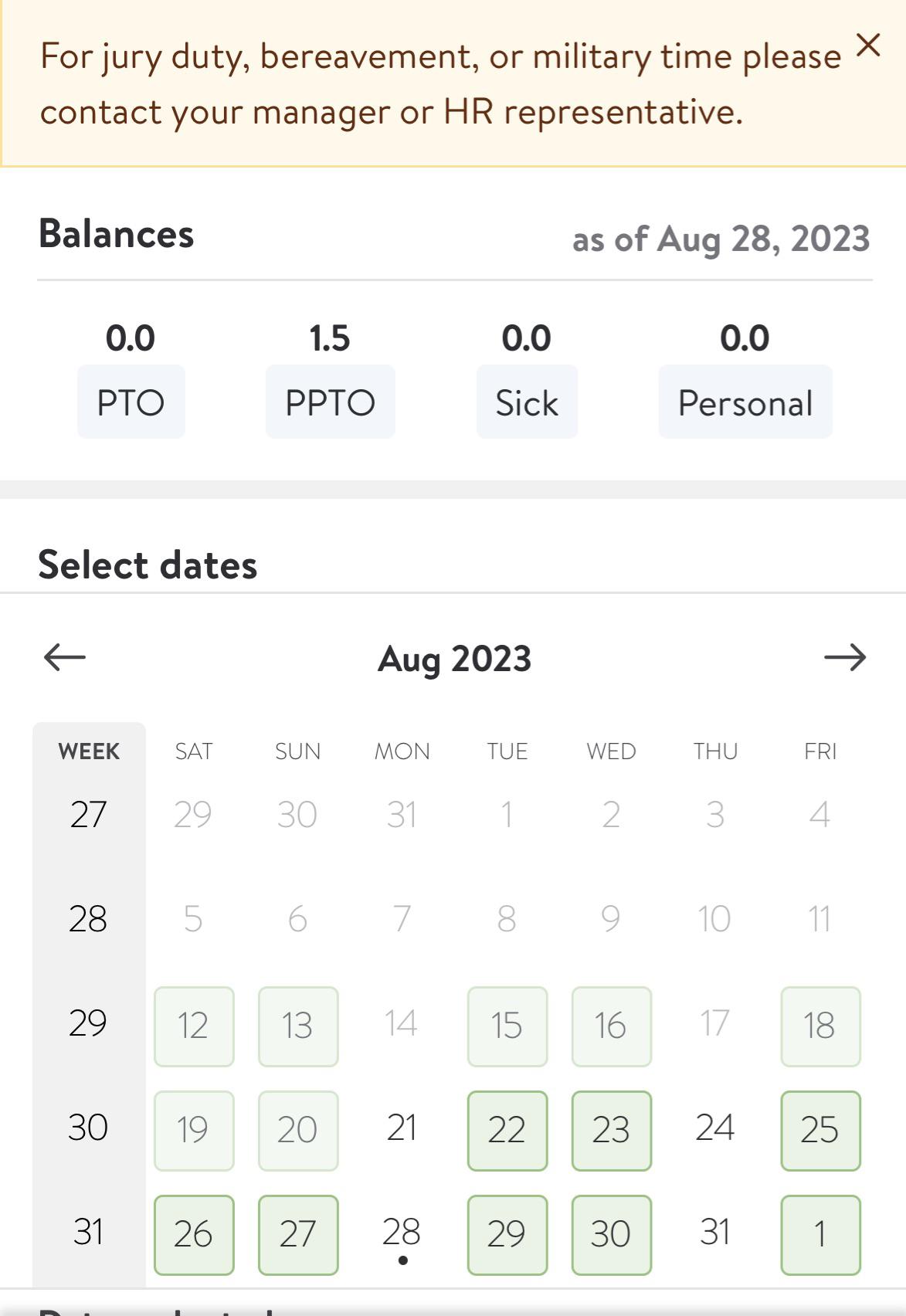Choose August 26 on the calendar

pos(193,1234)
